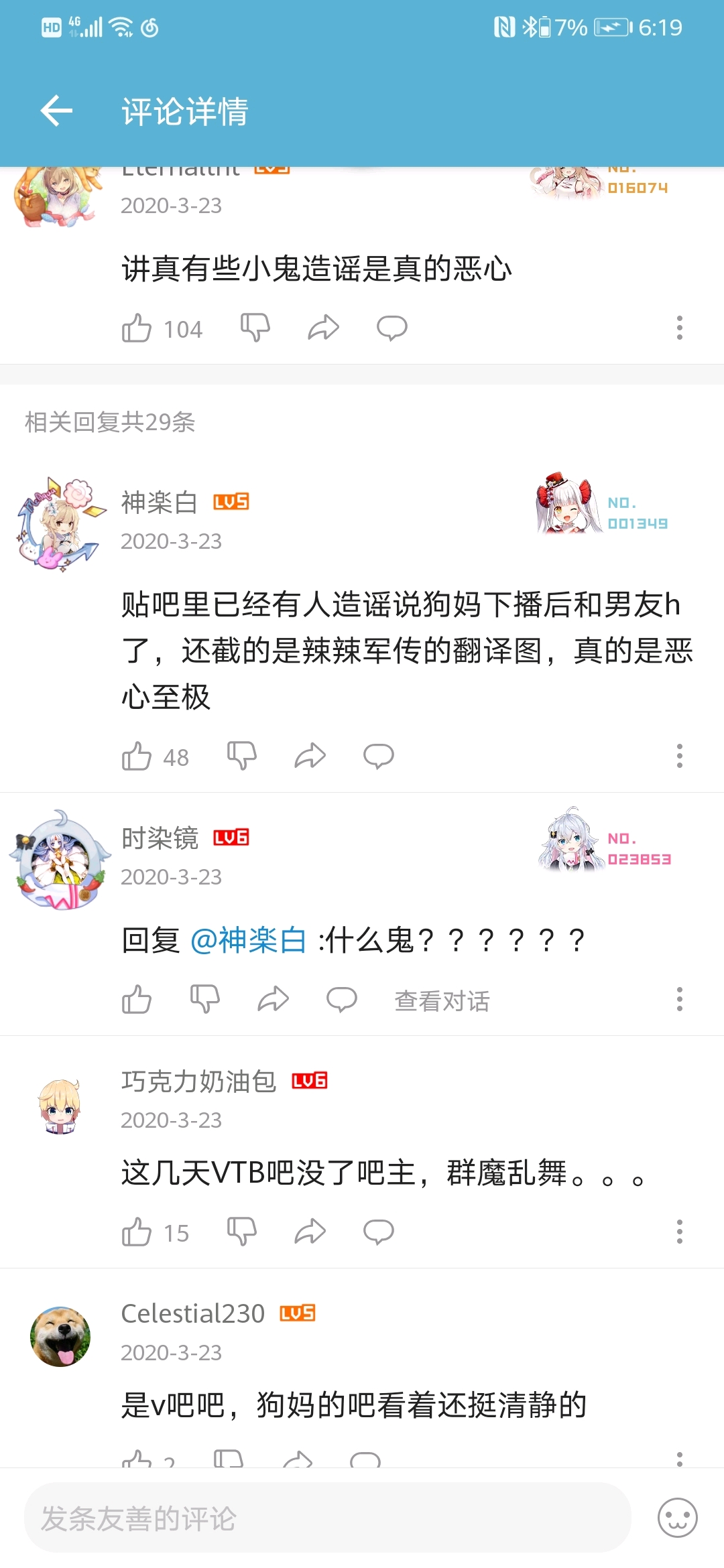724x1568 pixels.
Task: Reply to 巧克力奶油包's comment
Action: tap(378, 1232)
